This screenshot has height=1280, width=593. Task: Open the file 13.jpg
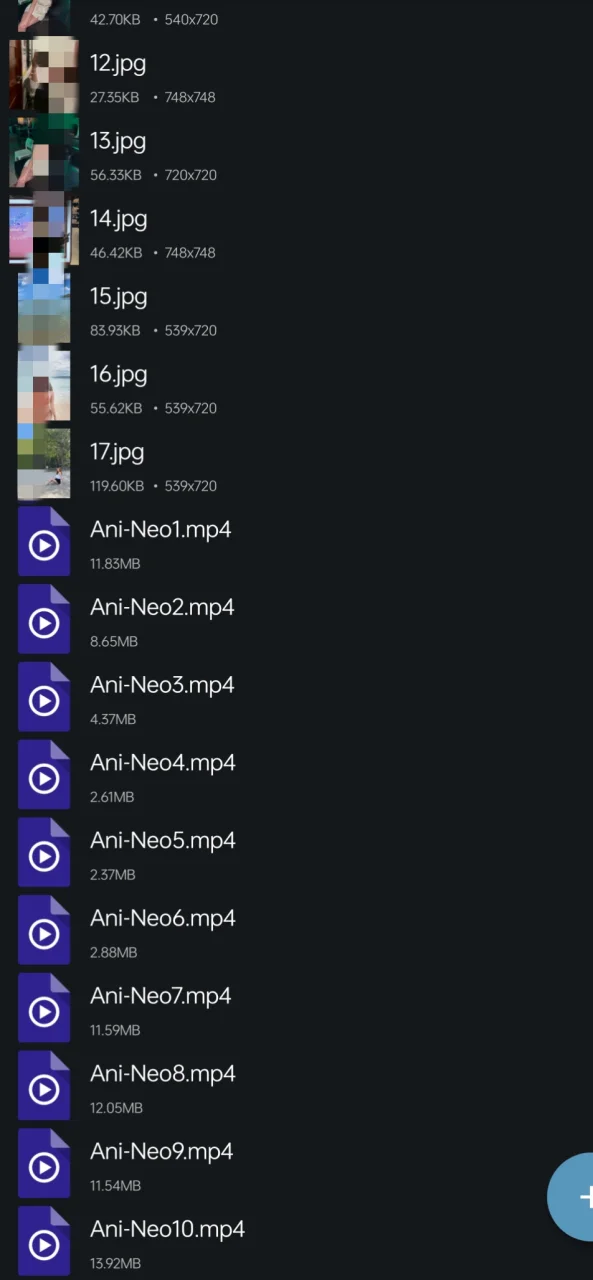(296, 155)
